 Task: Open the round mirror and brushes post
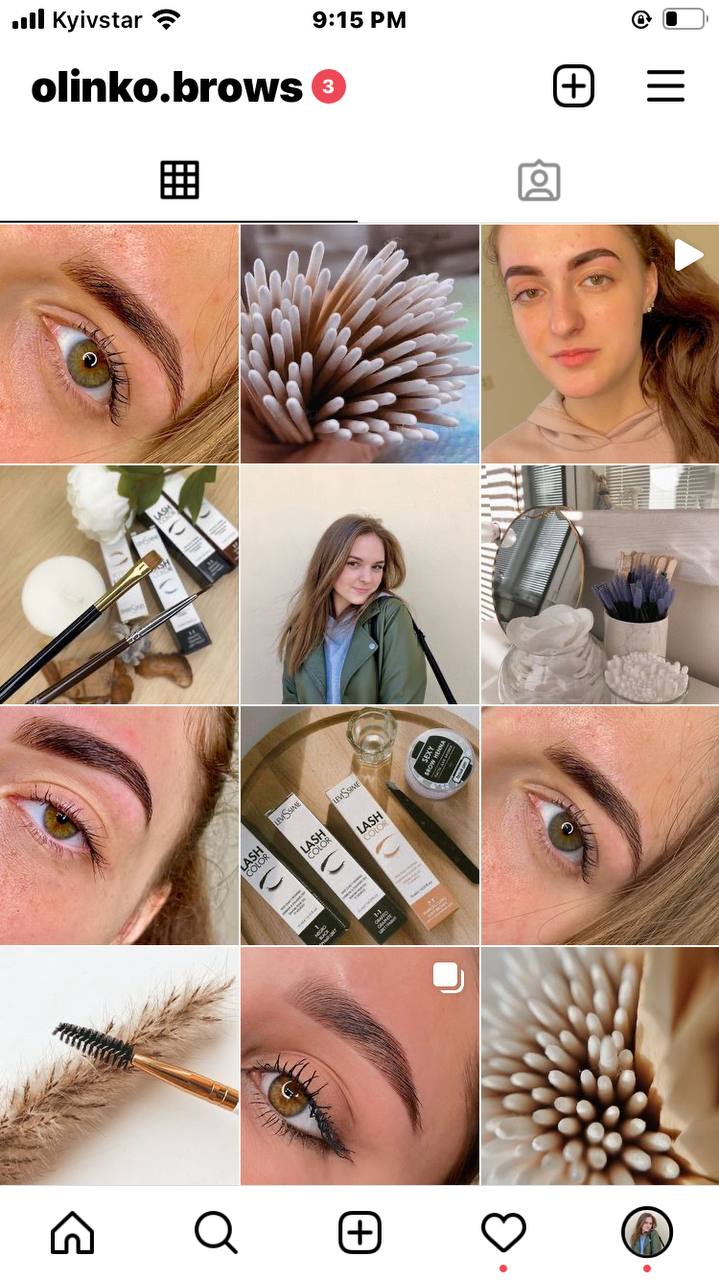600,584
